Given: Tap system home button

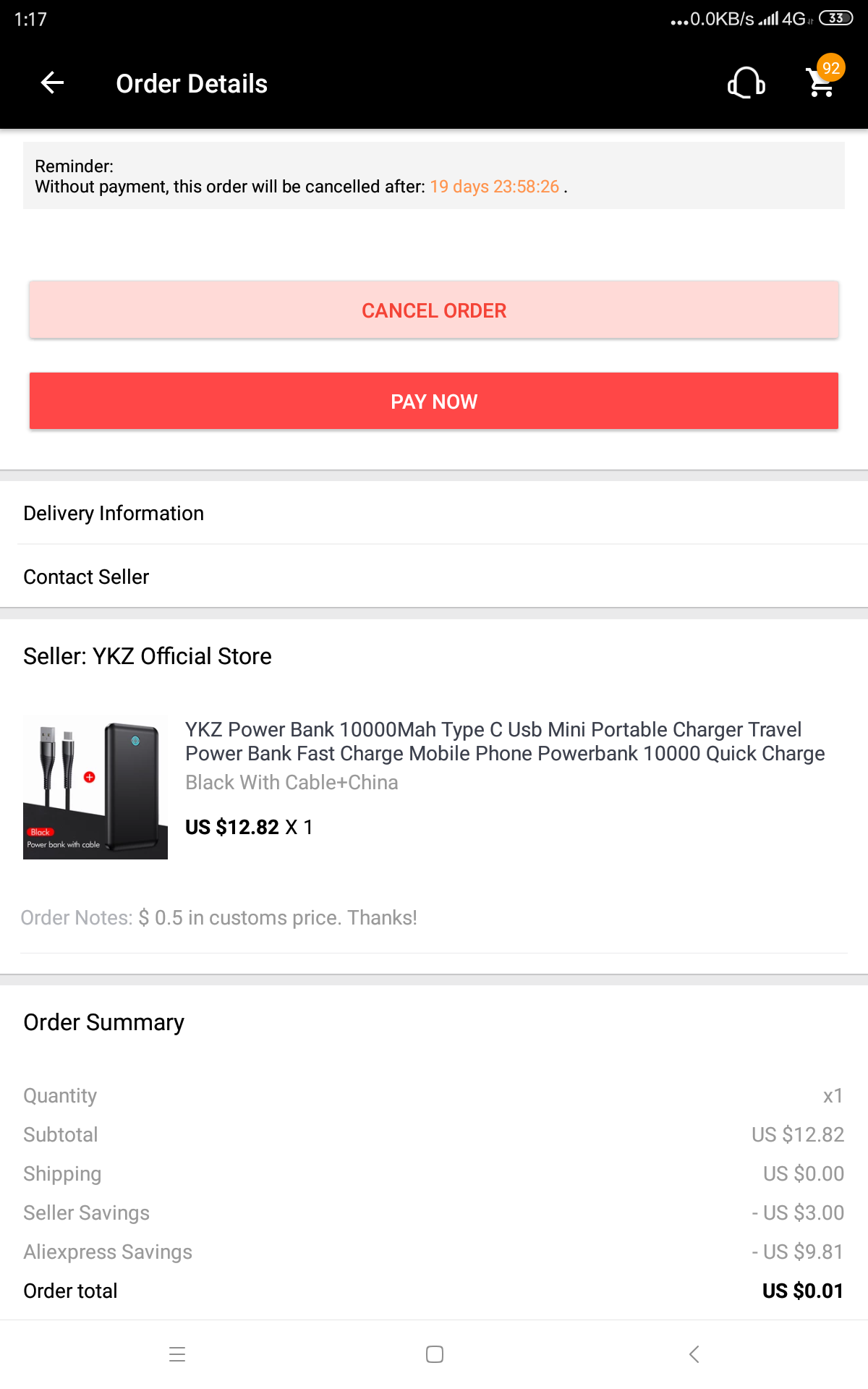Looking at the screenshot, I should (x=434, y=1354).
